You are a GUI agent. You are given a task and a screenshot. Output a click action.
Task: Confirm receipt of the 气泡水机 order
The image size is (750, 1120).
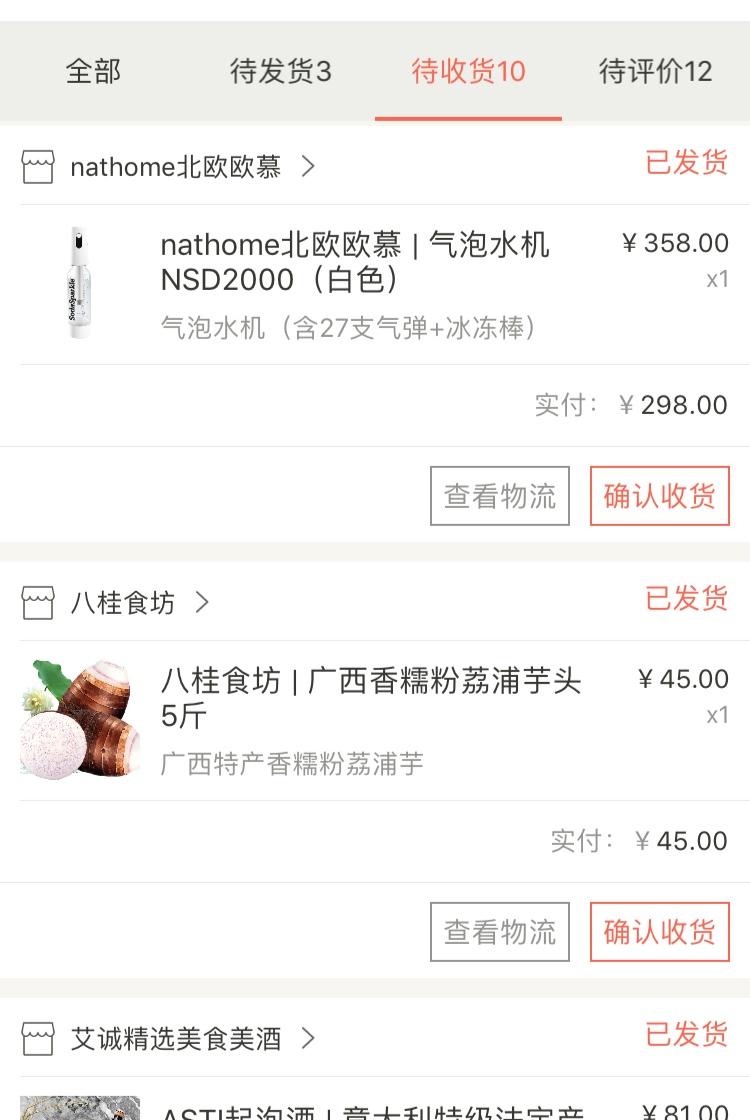click(659, 496)
